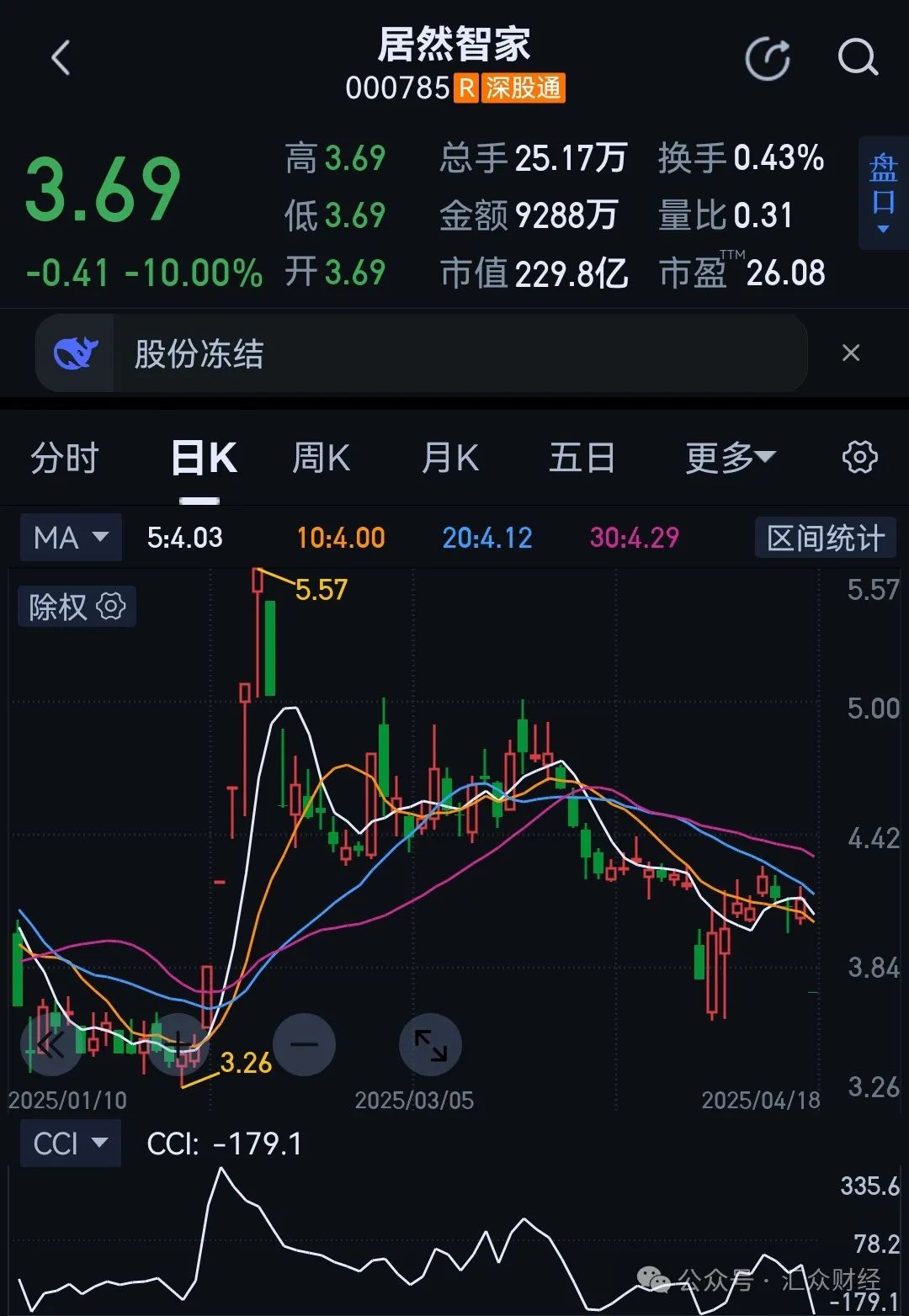909x1316 pixels.
Task: Open the stock search
Action: [857, 59]
